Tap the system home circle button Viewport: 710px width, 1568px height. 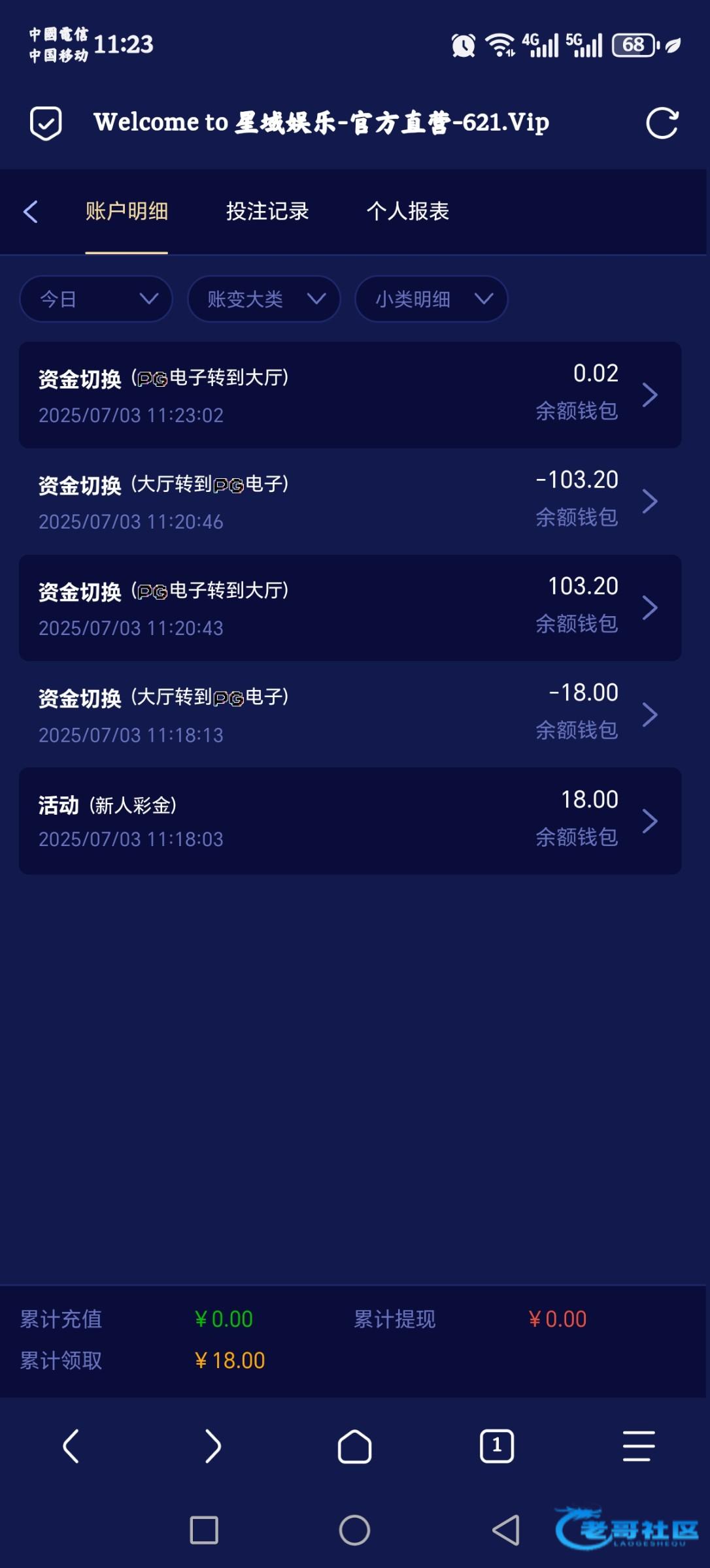coord(355,1530)
